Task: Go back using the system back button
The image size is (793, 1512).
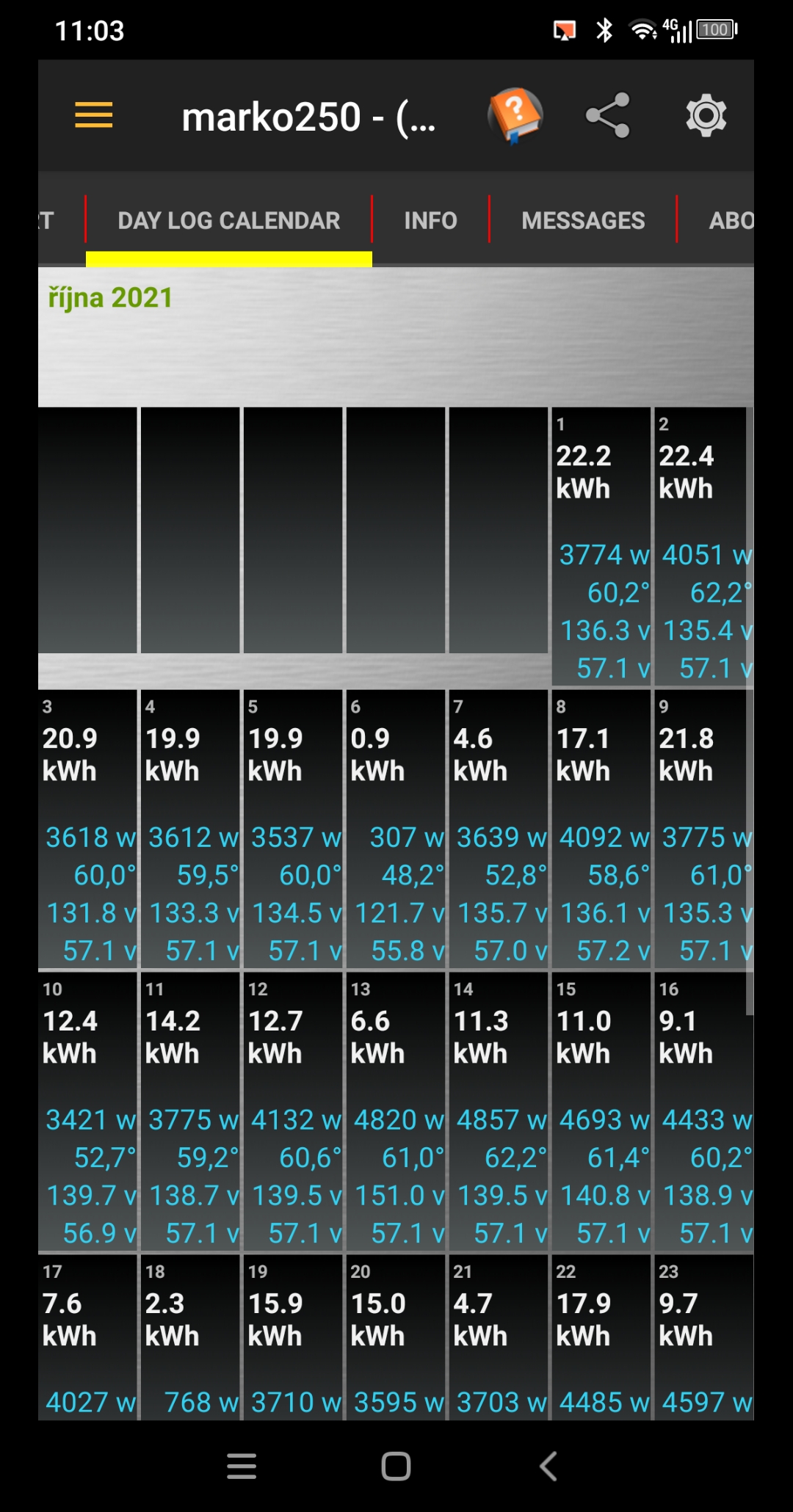Action: coord(548,1466)
